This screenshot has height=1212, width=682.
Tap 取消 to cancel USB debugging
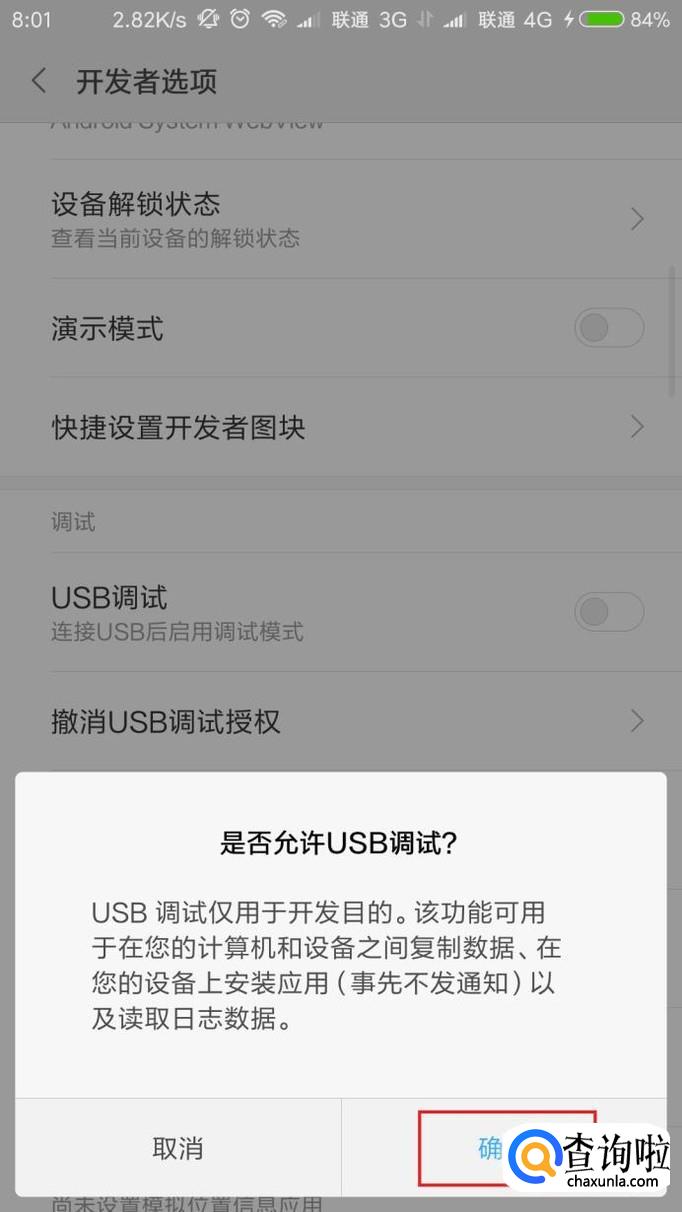click(x=178, y=1148)
